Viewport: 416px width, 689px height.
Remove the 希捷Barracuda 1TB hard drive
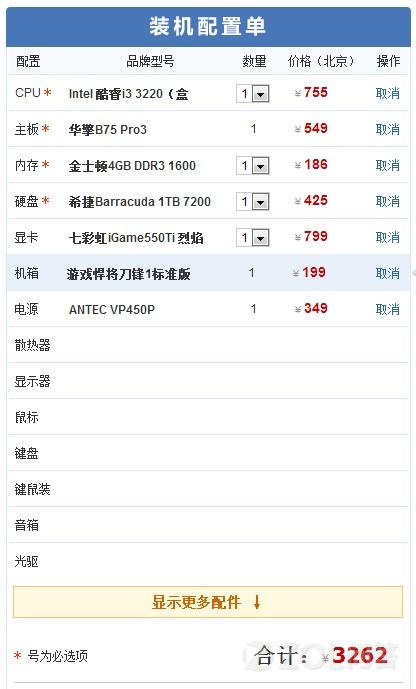click(387, 201)
